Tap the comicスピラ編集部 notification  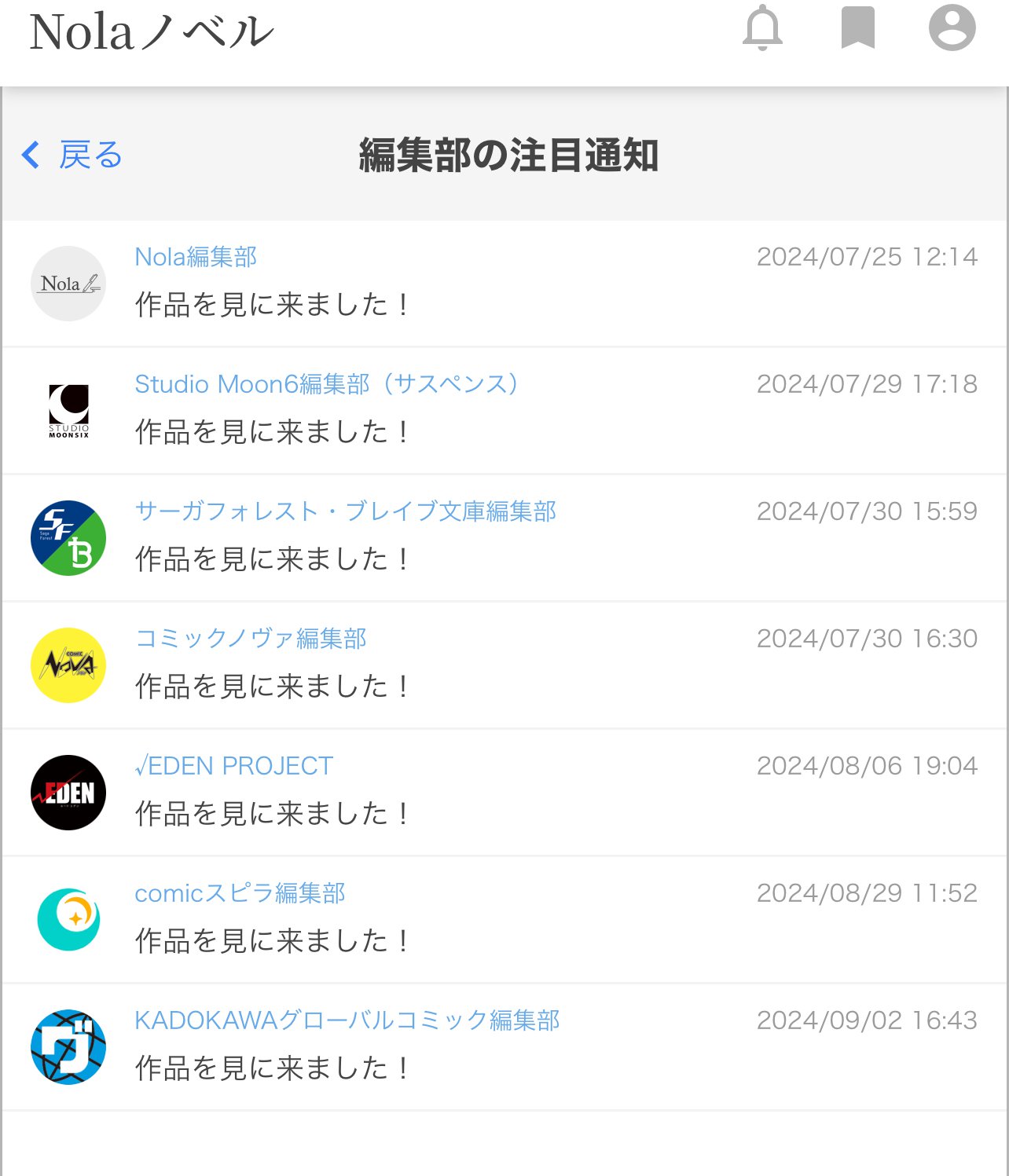(503, 919)
